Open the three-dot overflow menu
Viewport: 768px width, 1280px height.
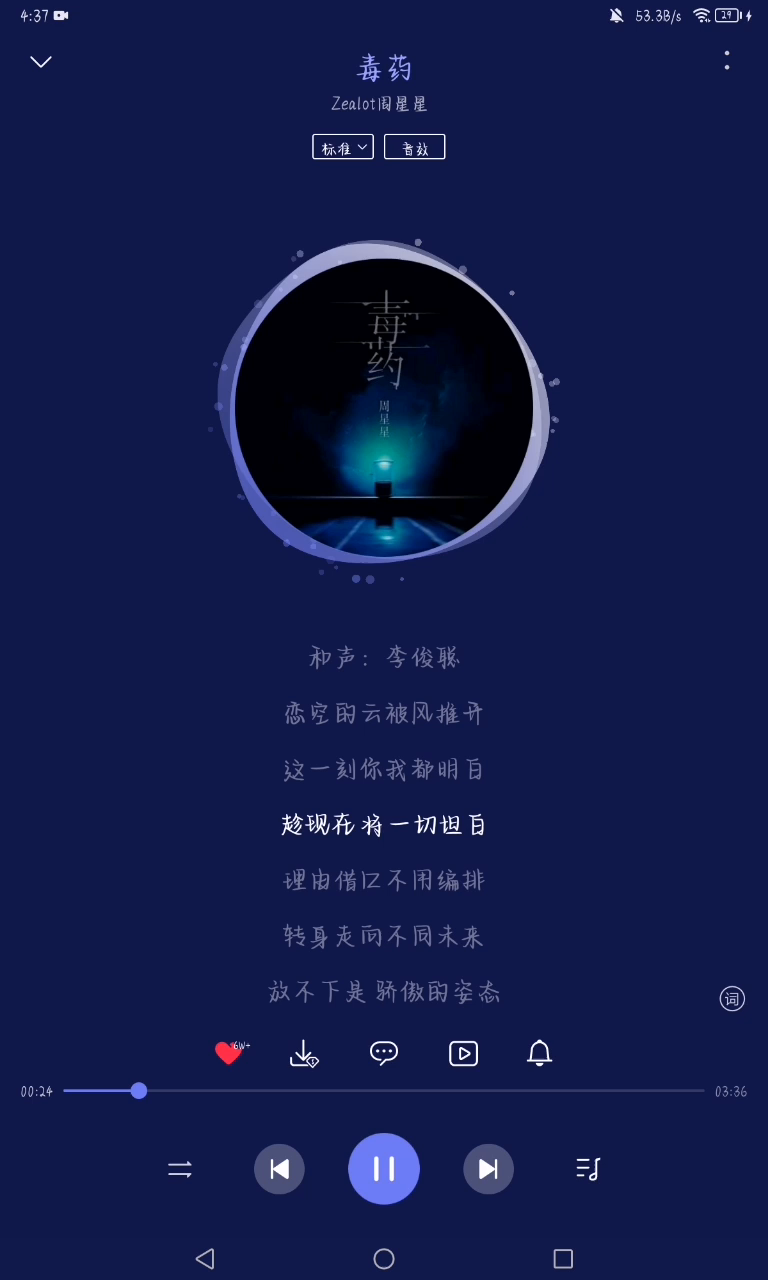[727, 61]
